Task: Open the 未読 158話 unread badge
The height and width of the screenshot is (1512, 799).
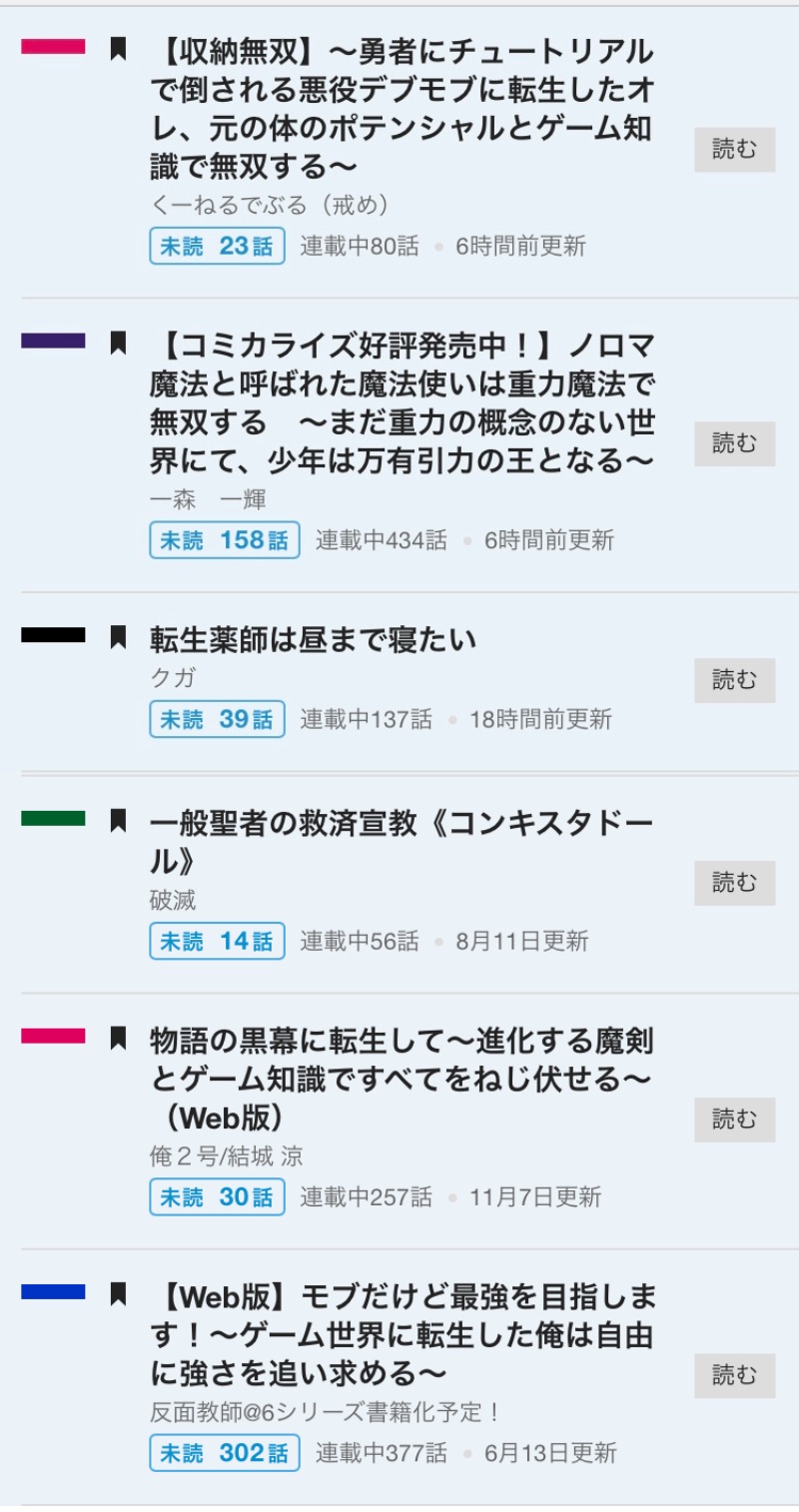Action: [225, 540]
